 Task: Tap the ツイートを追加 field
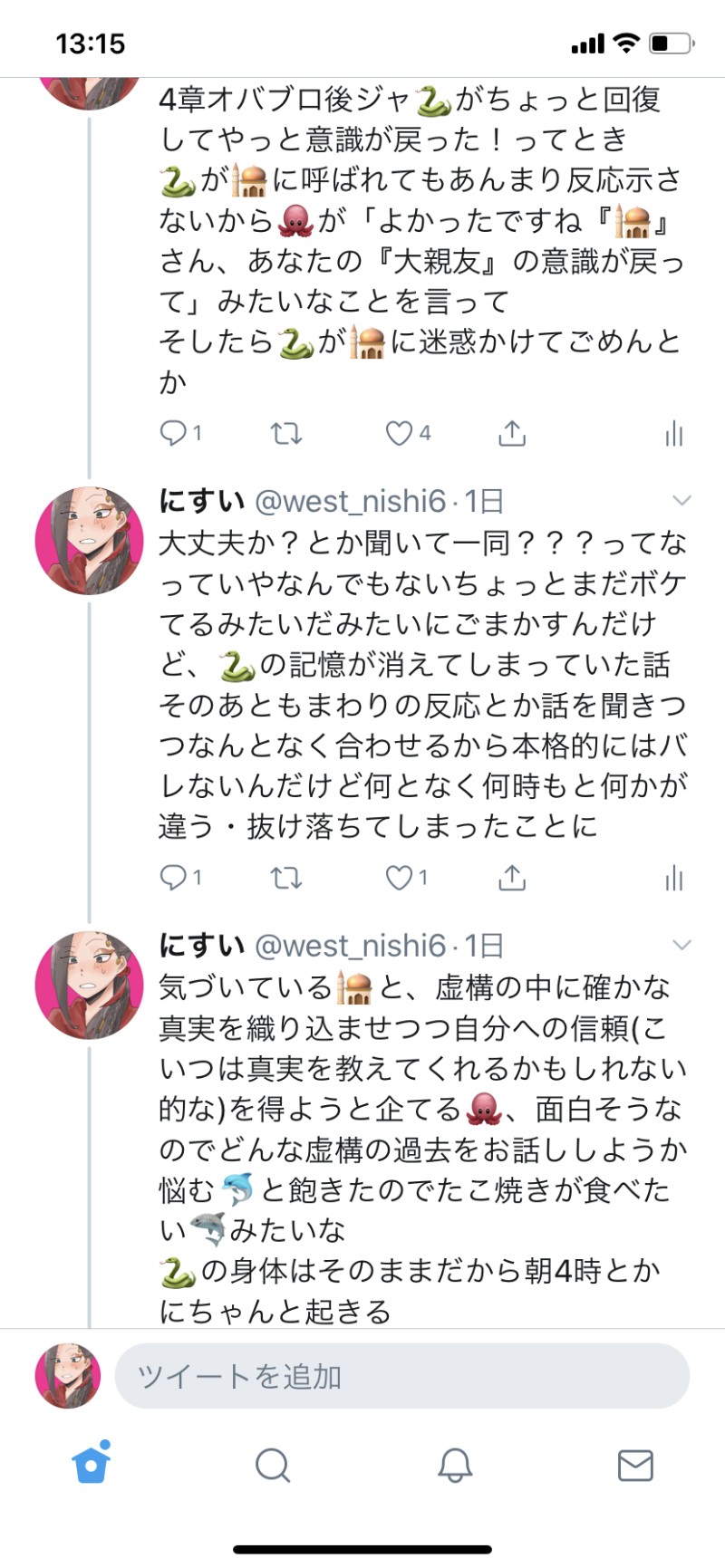tap(401, 1376)
